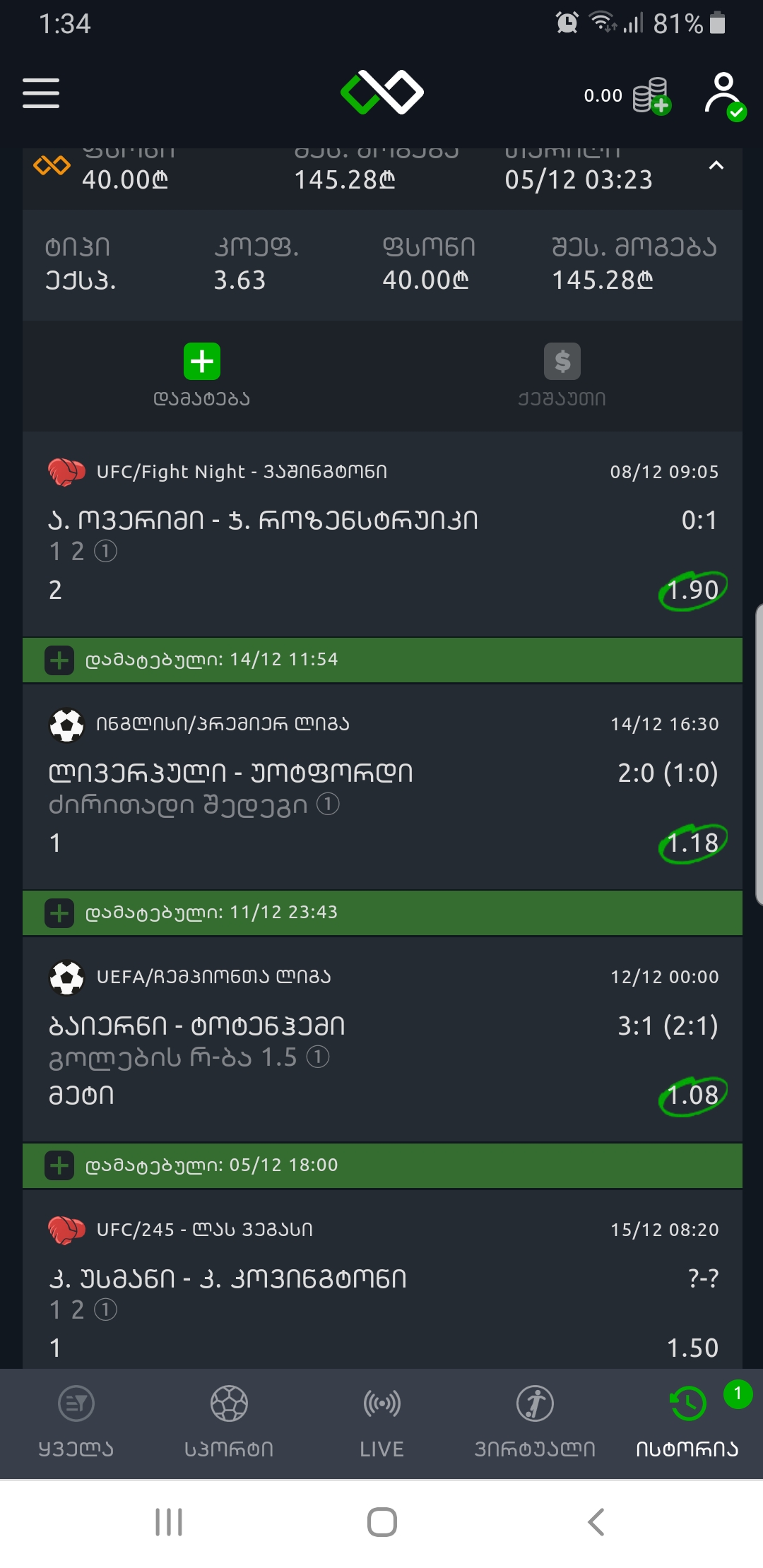Image resolution: width=763 pixels, height=1568 pixels.
Task: Open info icon for გოლების რ-ბა 1.5
Action: pos(318,1057)
